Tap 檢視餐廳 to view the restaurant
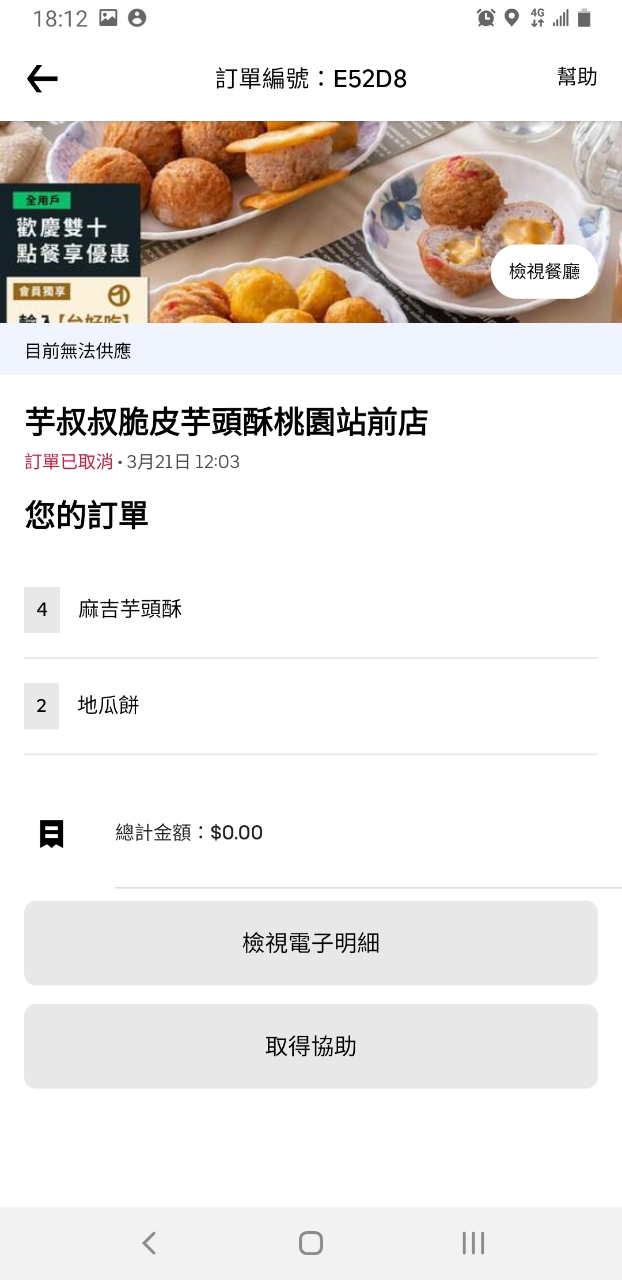This screenshot has width=622, height=1280. click(544, 271)
